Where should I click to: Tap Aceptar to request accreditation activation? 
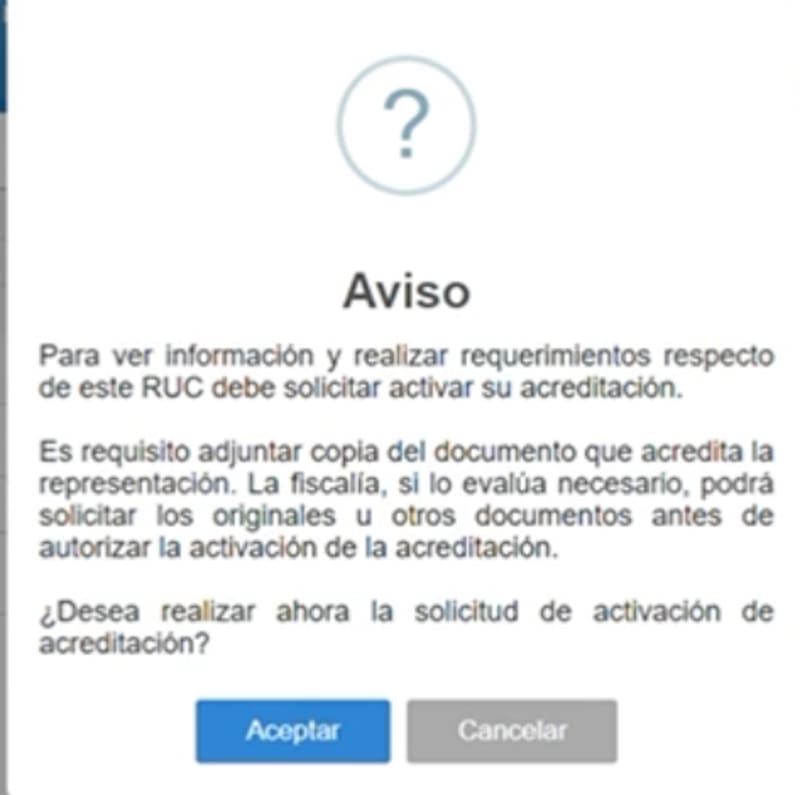[x=292, y=731]
